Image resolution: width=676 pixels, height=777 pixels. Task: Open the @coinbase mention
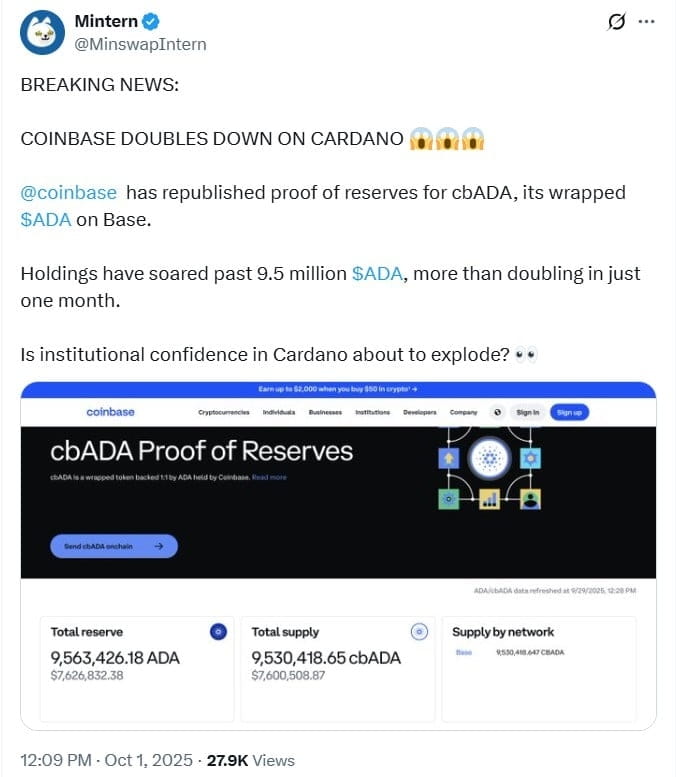point(68,192)
